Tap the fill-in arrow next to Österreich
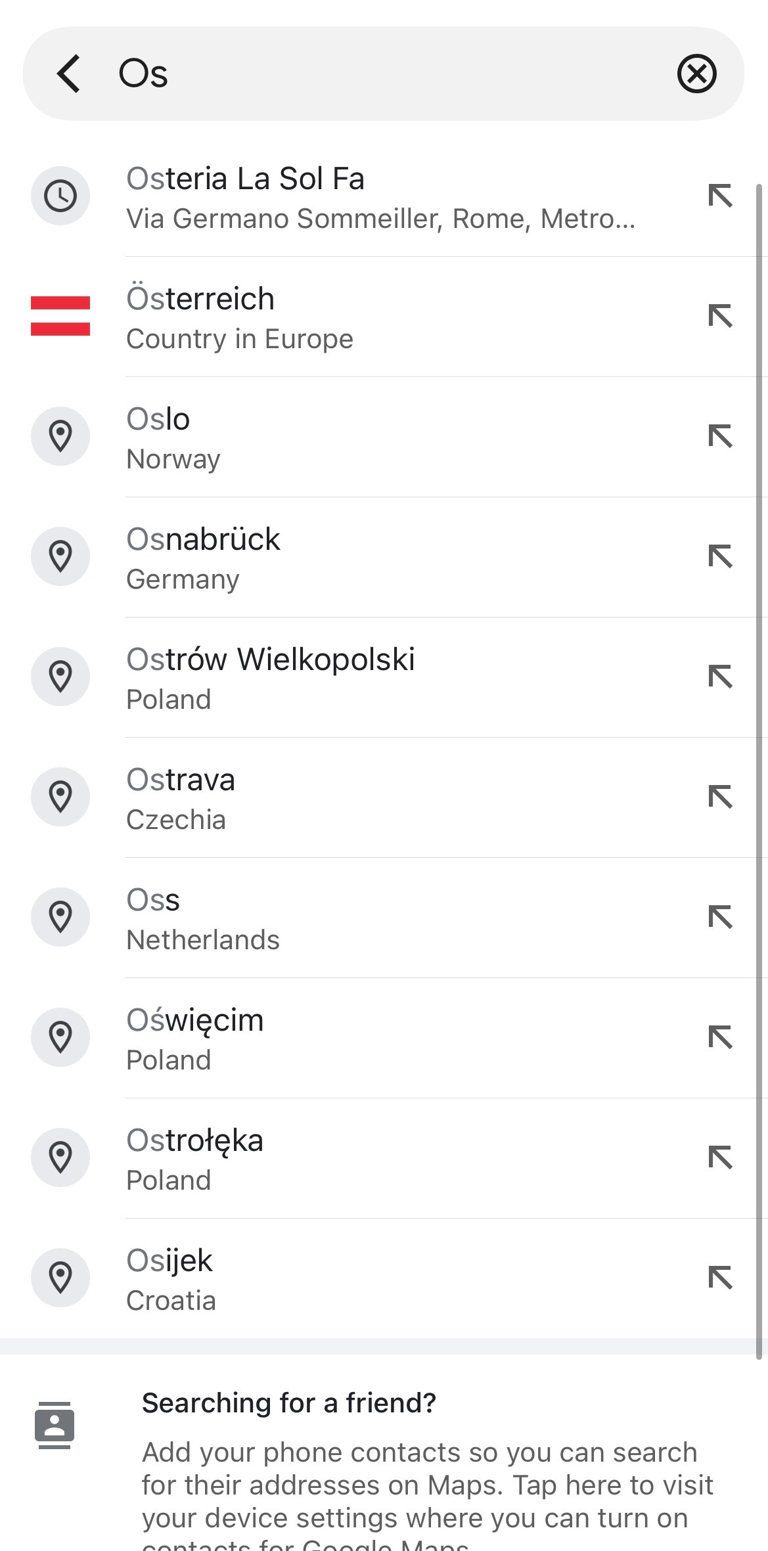768x1551 pixels. pyautogui.click(x=721, y=316)
